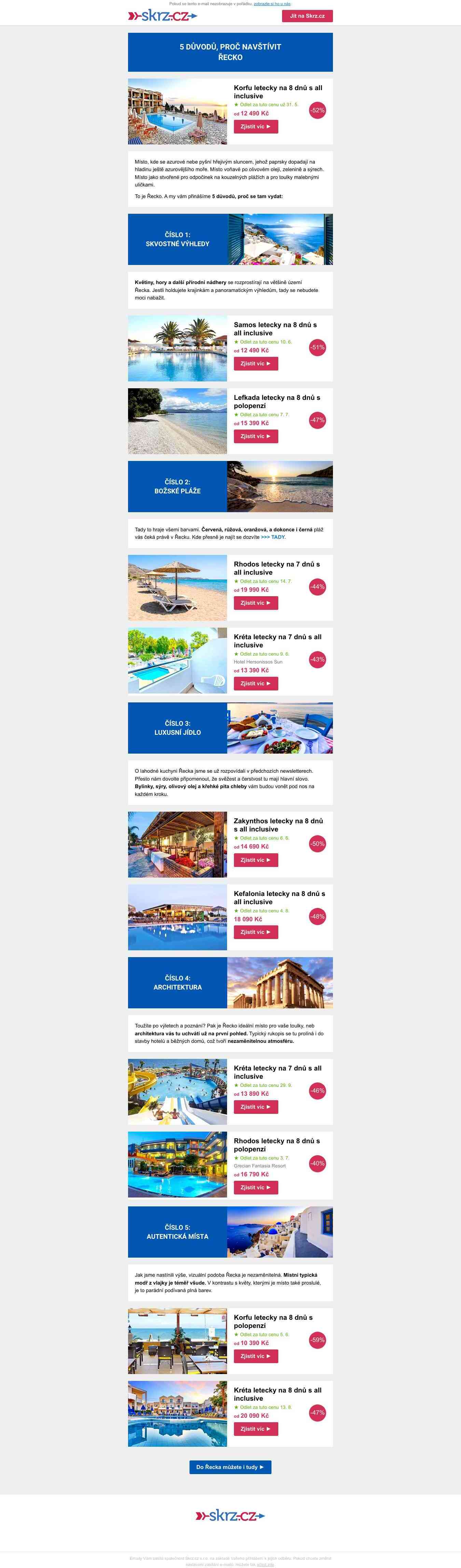Image resolution: width=461 pixels, height=1568 pixels.
Task: Open the Samos pool photo tile
Action: (x=177, y=348)
